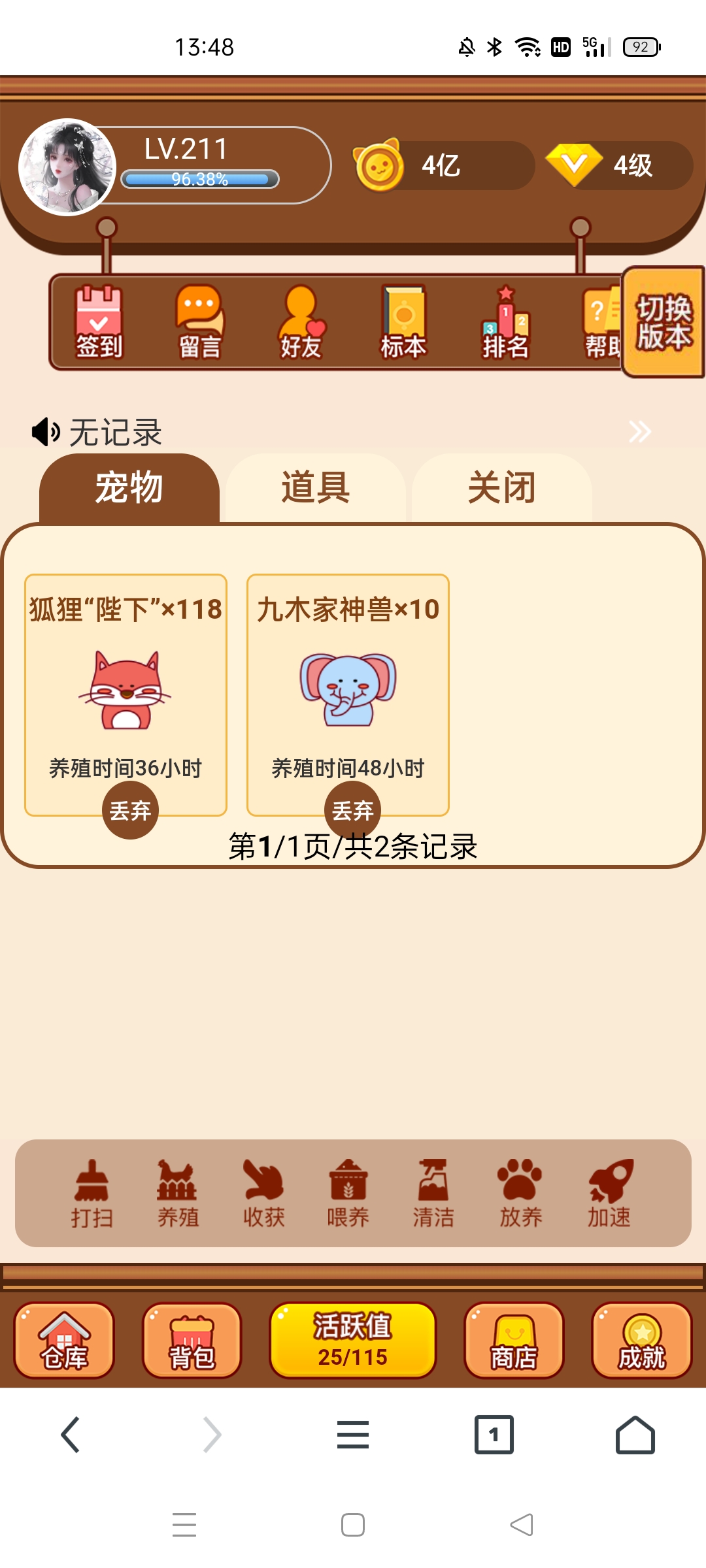
Task: Tap the 切换版本 switch version button
Action: click(x=662, y=323)
